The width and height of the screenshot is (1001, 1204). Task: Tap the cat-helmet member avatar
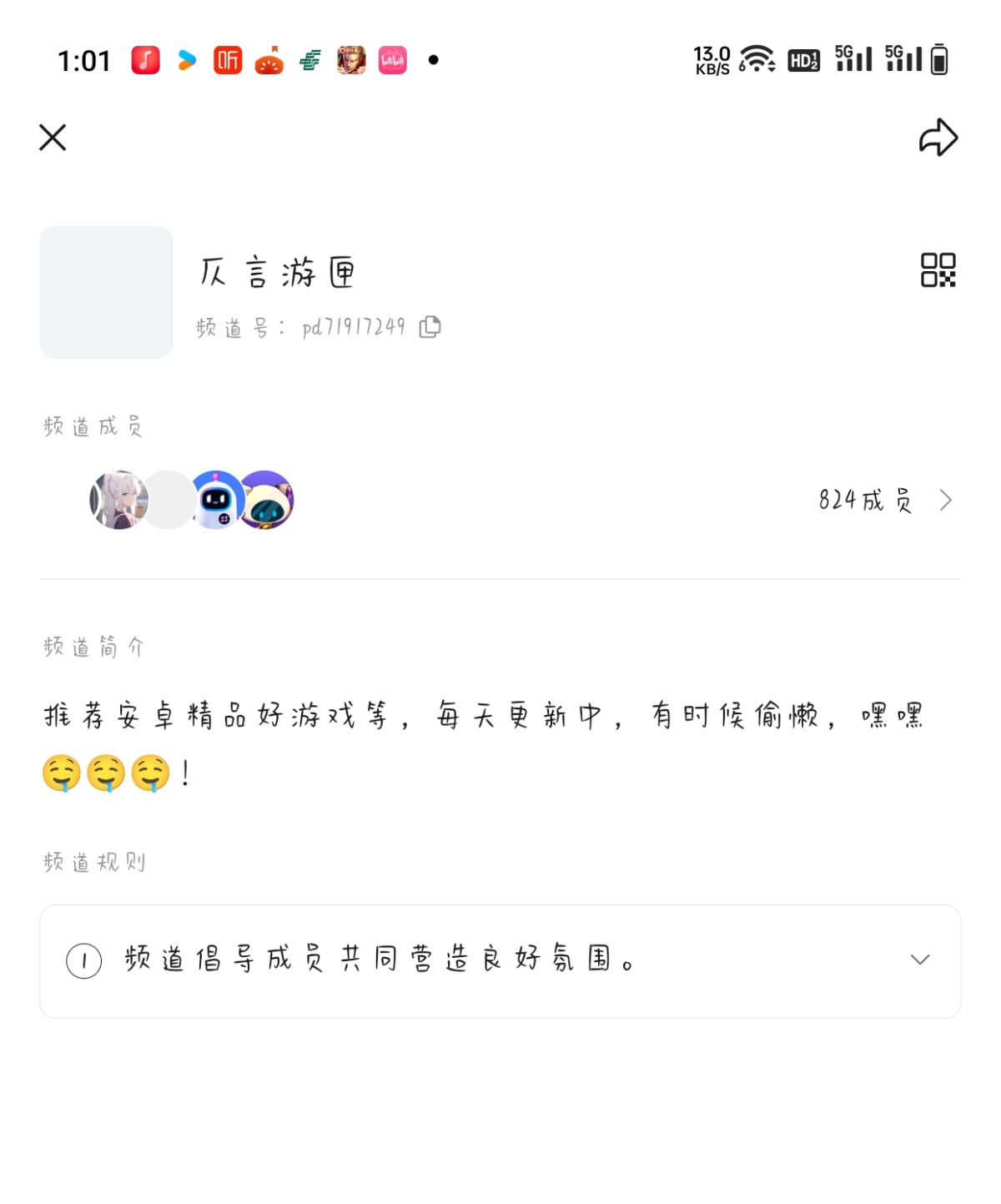pos(267,499)
